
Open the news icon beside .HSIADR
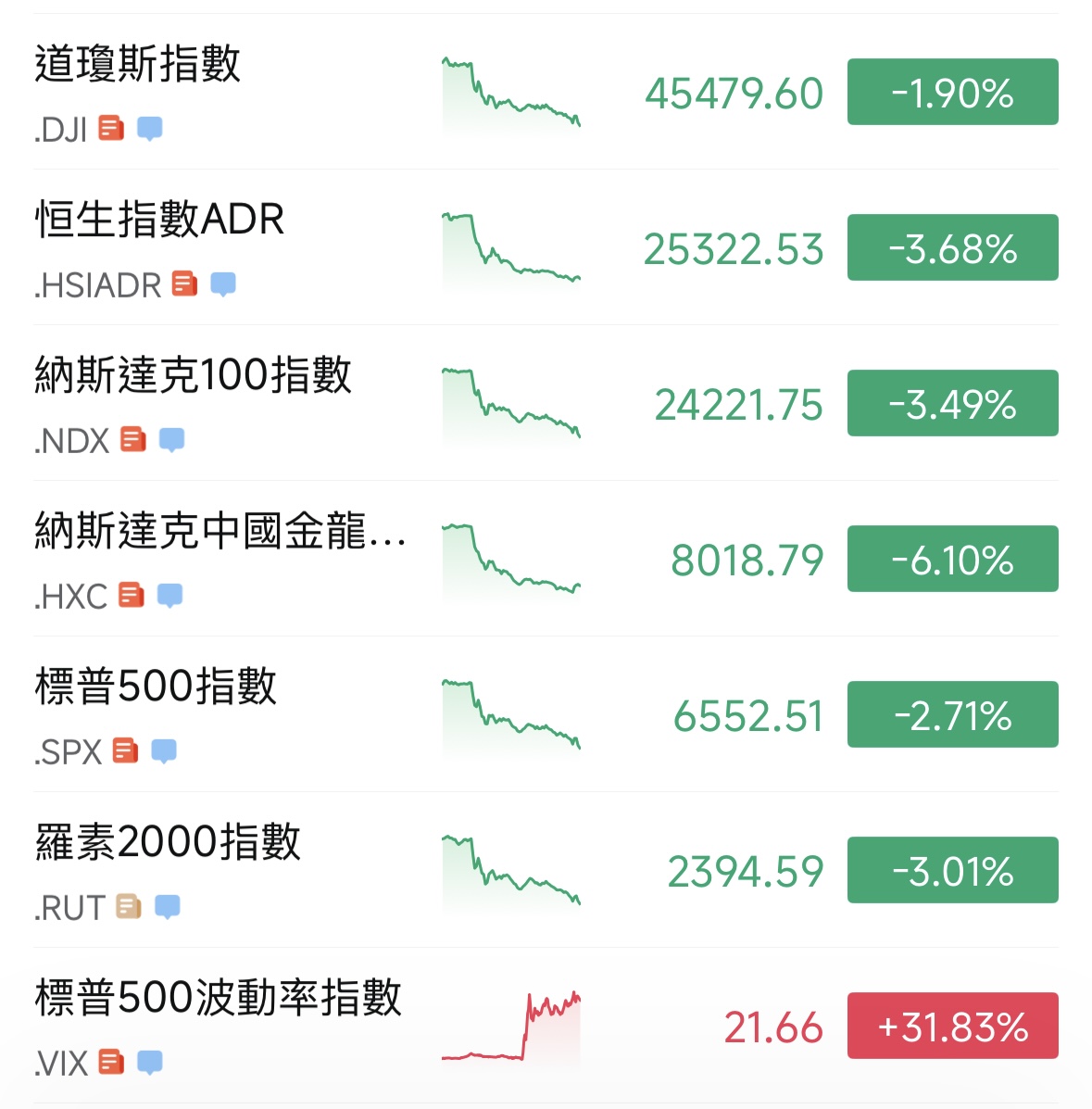[x=185, y=284]
